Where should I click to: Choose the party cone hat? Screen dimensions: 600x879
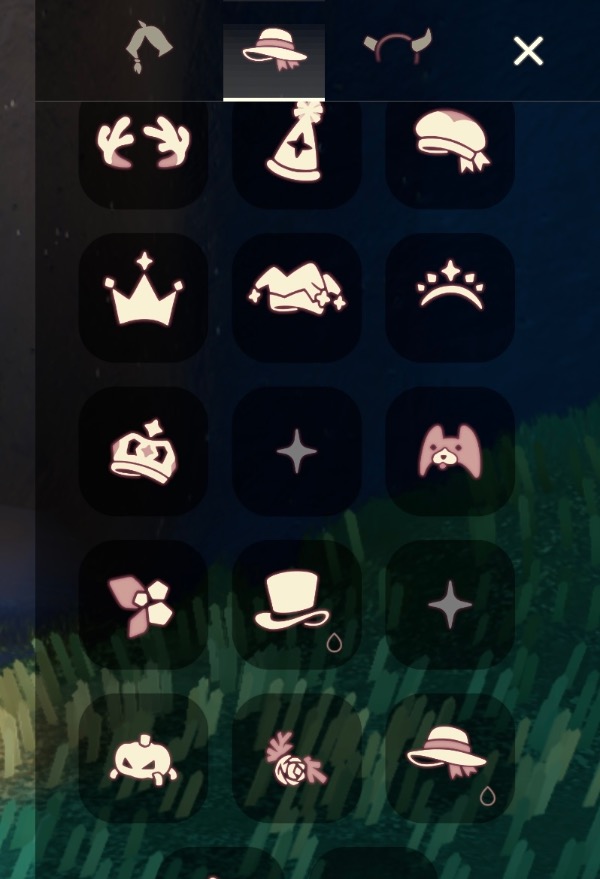tap(296, 145)
